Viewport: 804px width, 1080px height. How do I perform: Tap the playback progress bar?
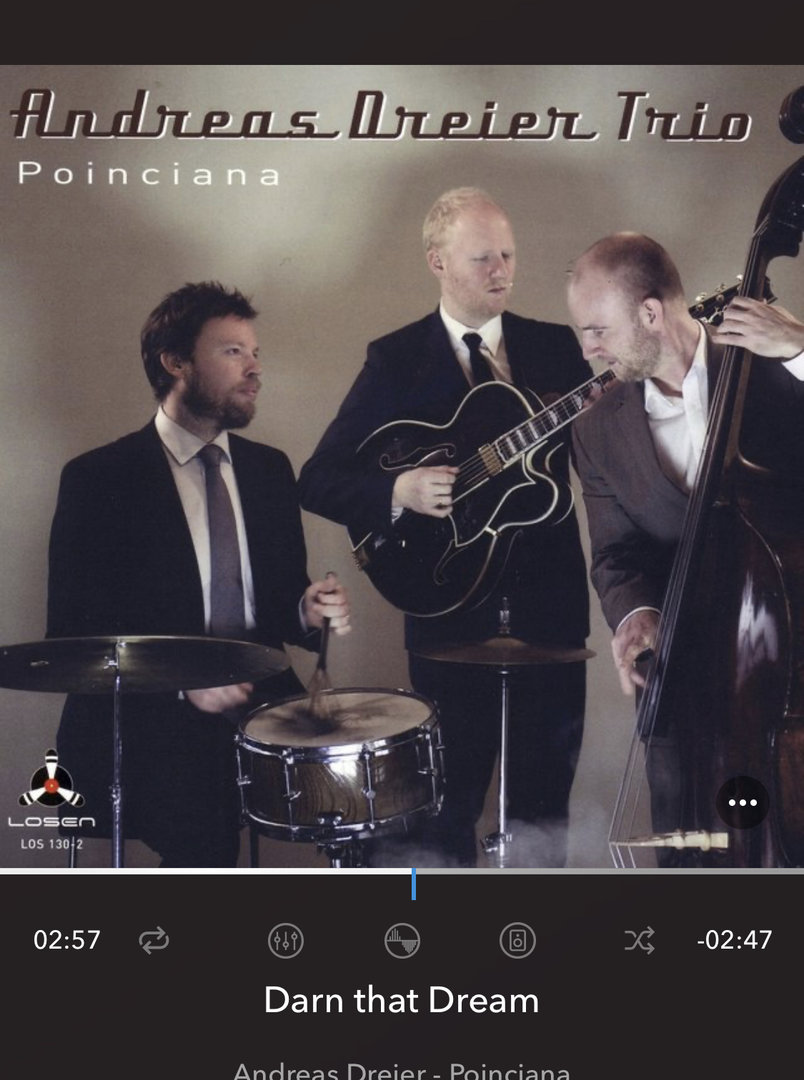(414, 872)
